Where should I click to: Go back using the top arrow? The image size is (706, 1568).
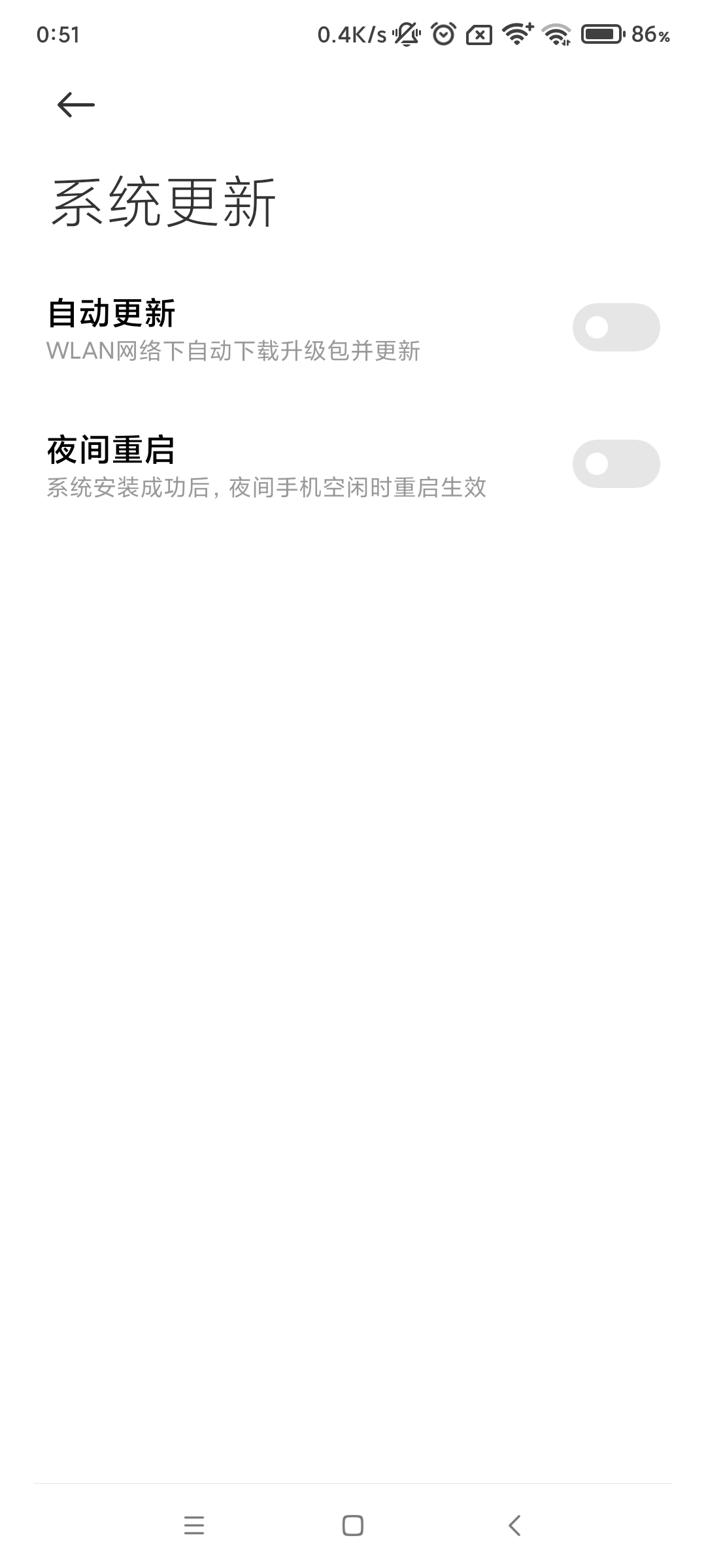[x=76, y=105]
